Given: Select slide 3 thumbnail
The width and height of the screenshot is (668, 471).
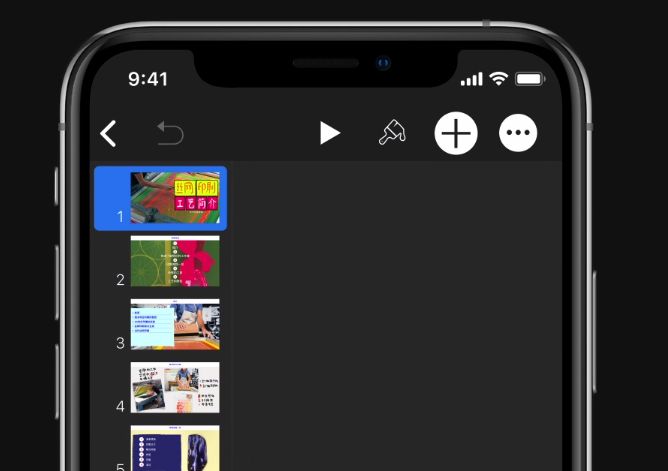Looking at the screenshot, I should click(x=174, y=324).
